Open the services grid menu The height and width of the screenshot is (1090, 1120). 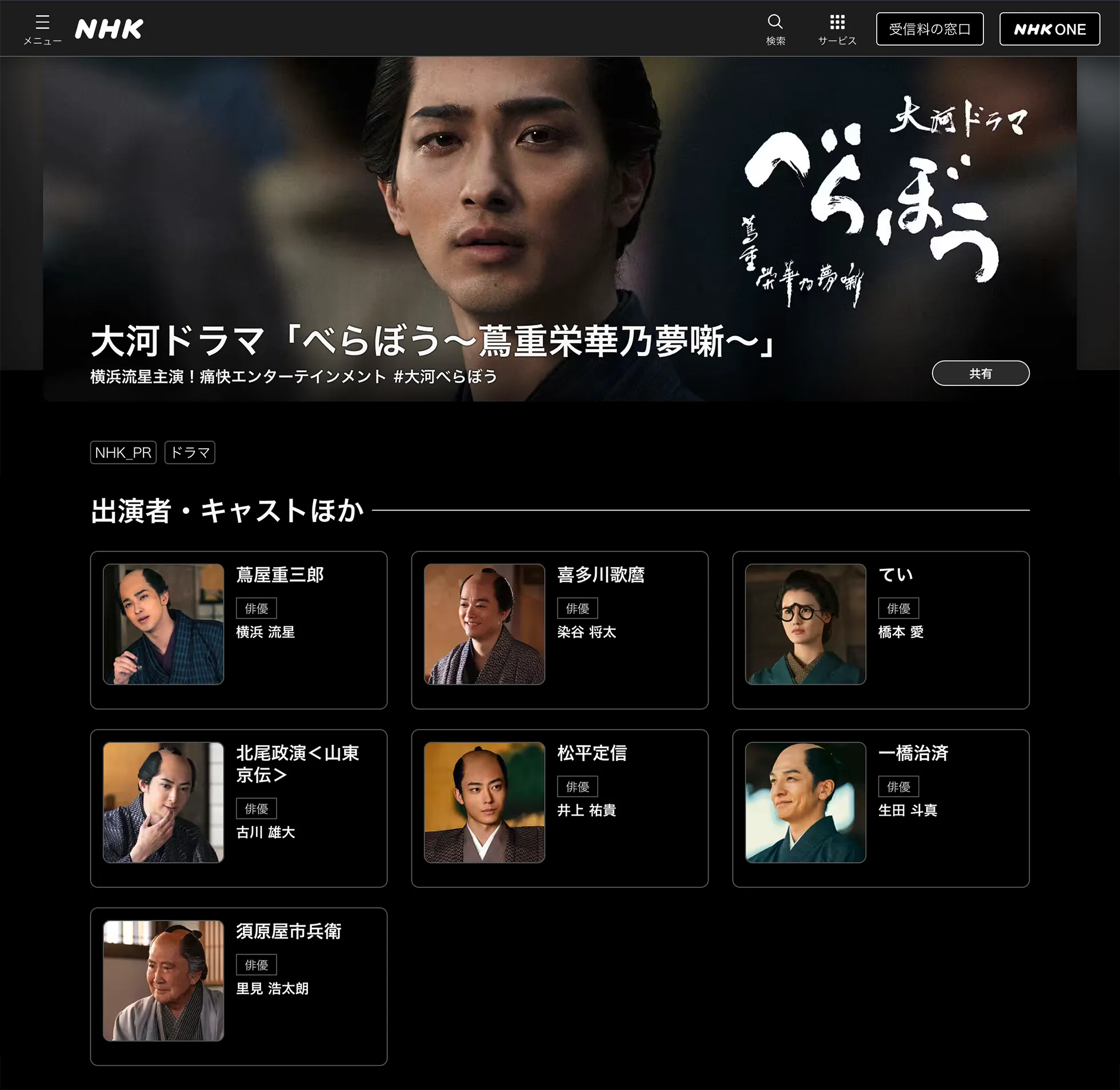tap(837, 29)
